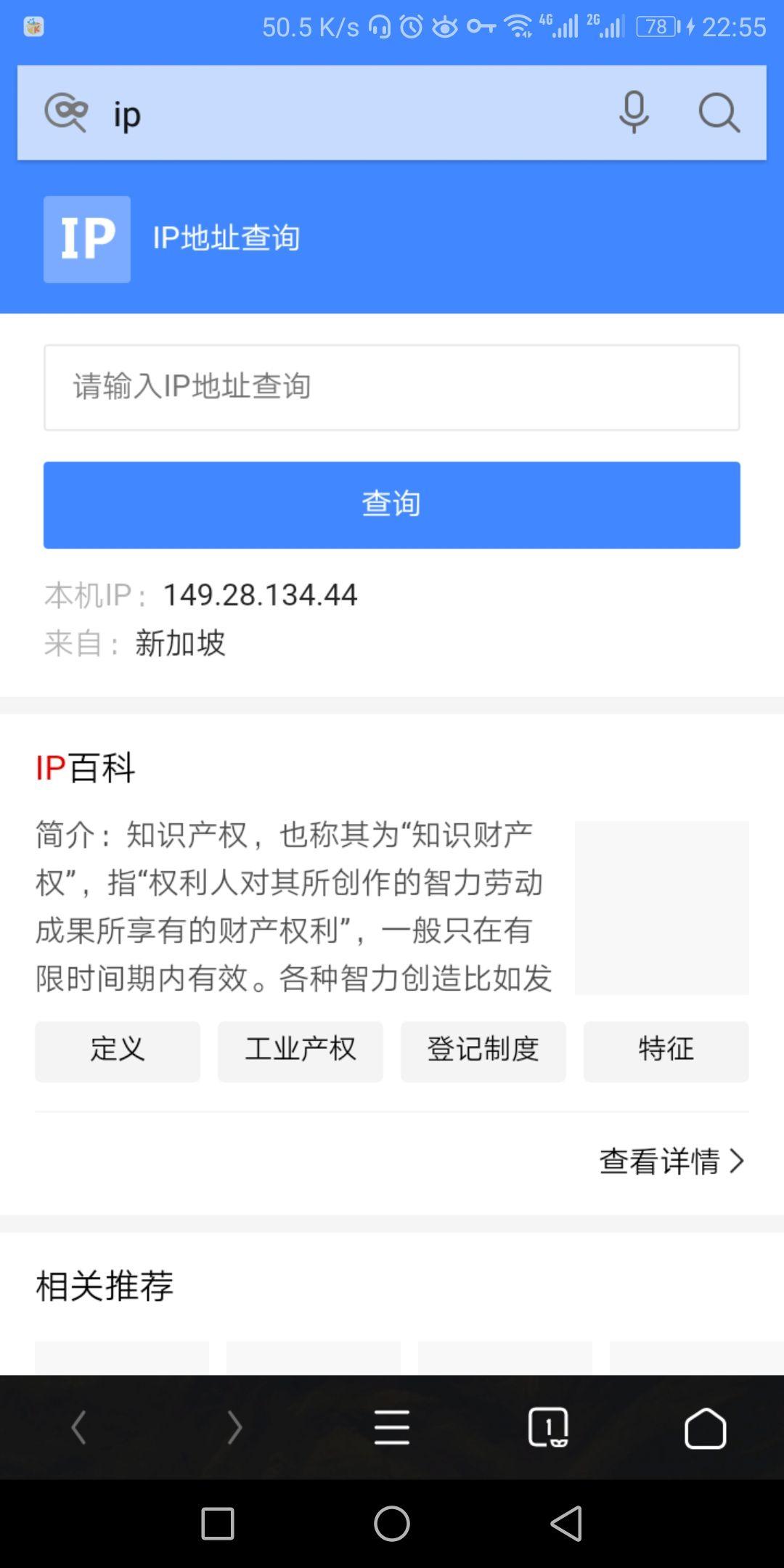Open the 登记制度 chip

(x=483, y=1051)
